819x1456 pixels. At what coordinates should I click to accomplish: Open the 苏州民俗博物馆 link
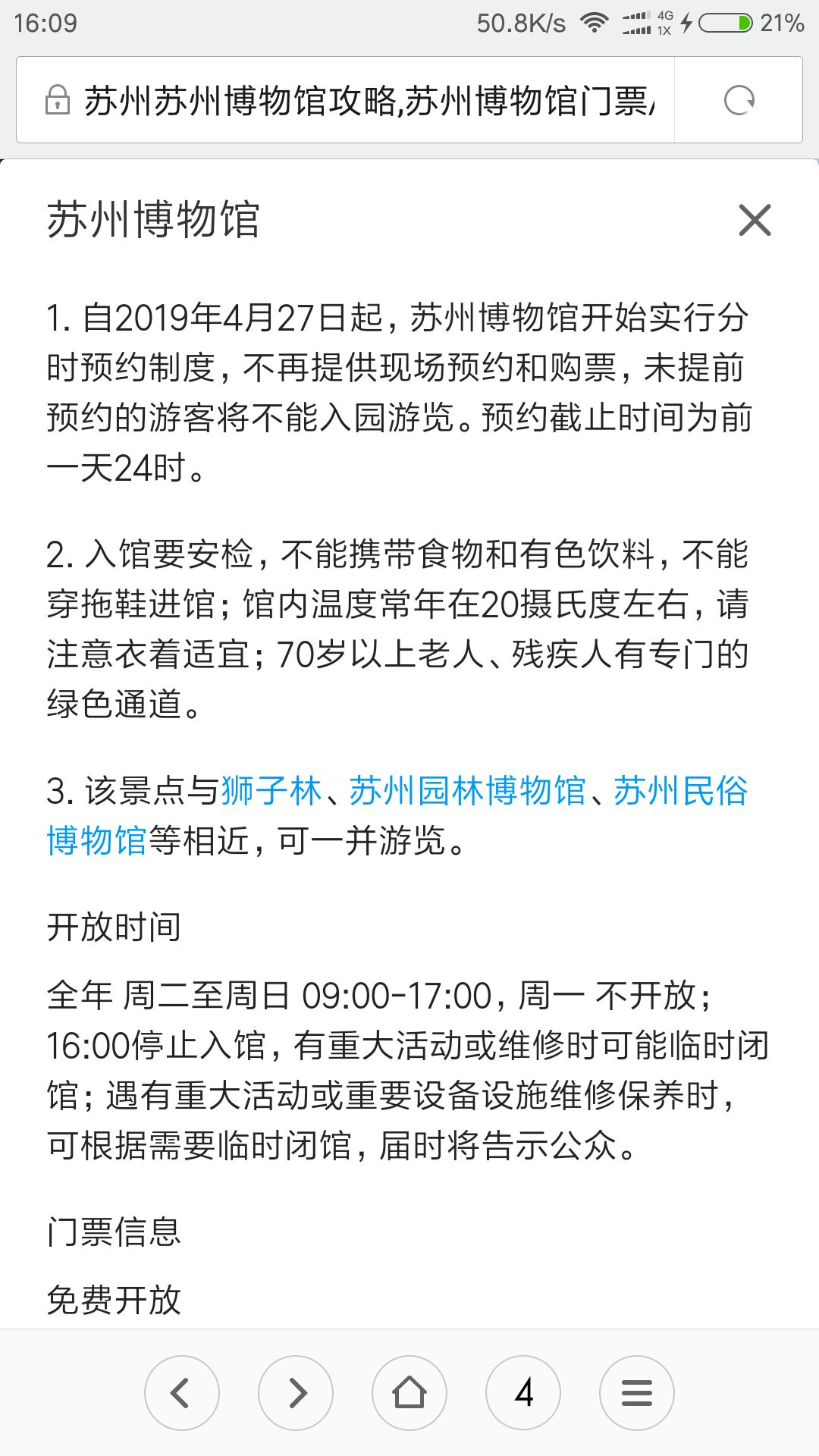680,791
